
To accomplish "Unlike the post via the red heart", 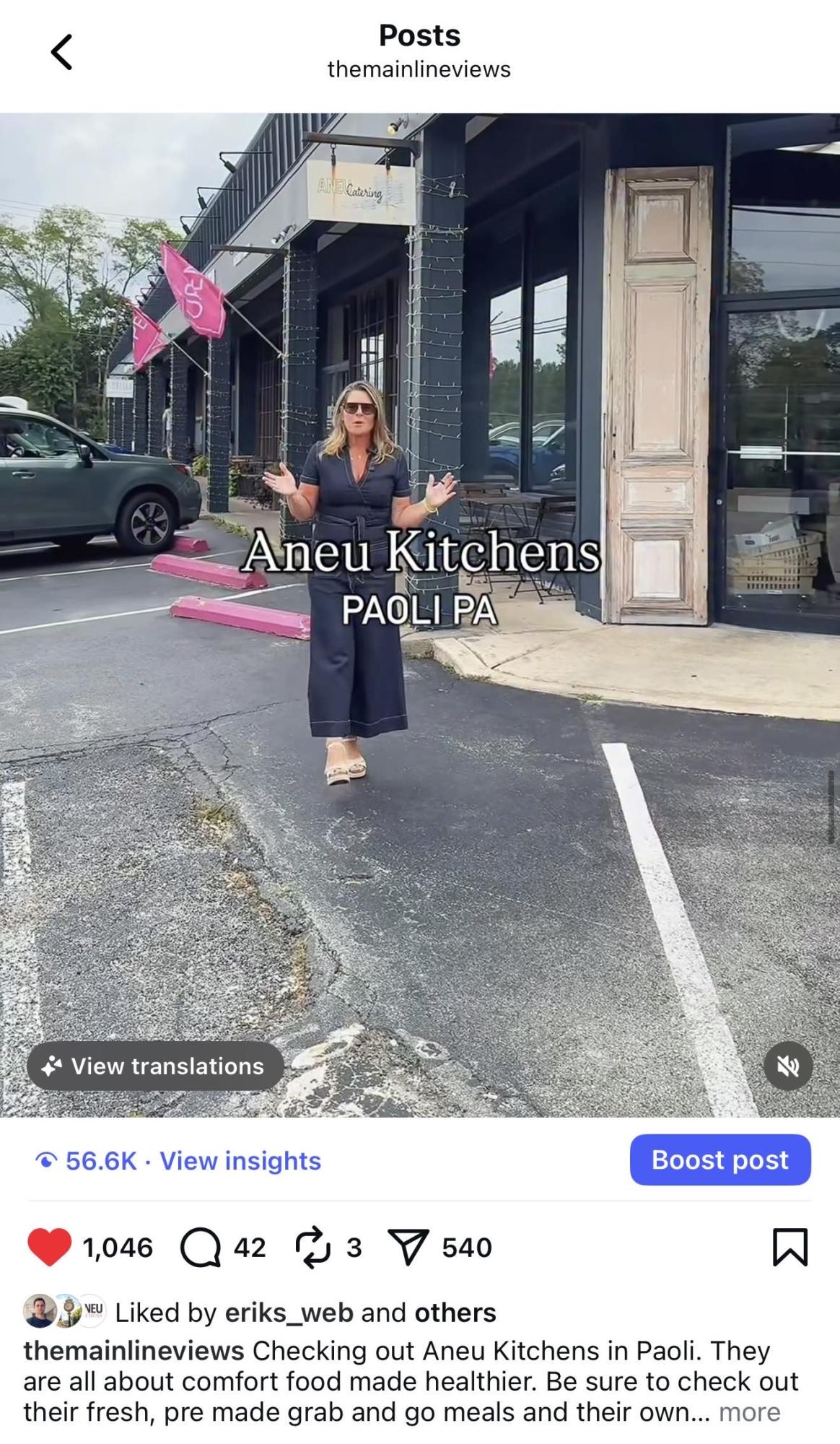I will tap(49, 1247).
